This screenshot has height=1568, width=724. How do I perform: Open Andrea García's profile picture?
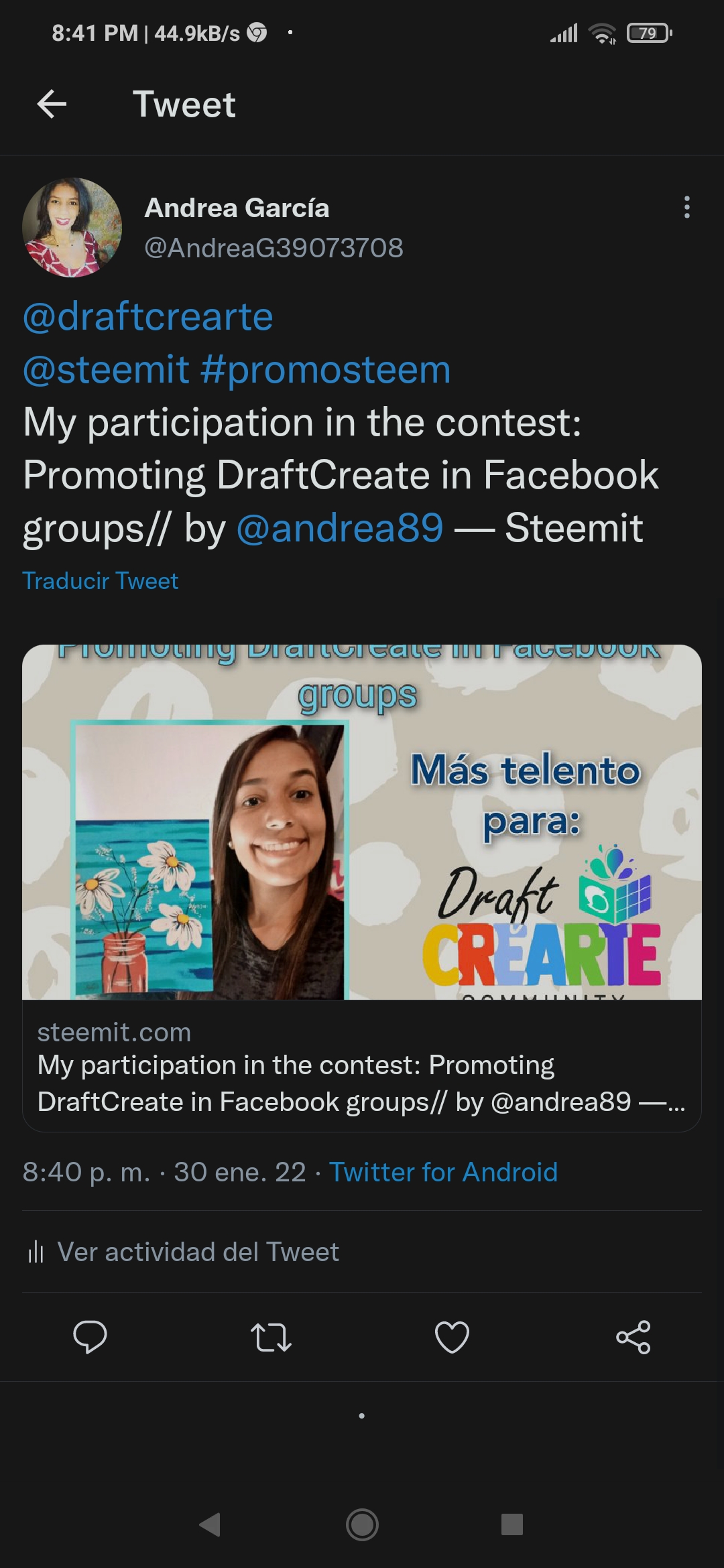(x=72, y=227)
